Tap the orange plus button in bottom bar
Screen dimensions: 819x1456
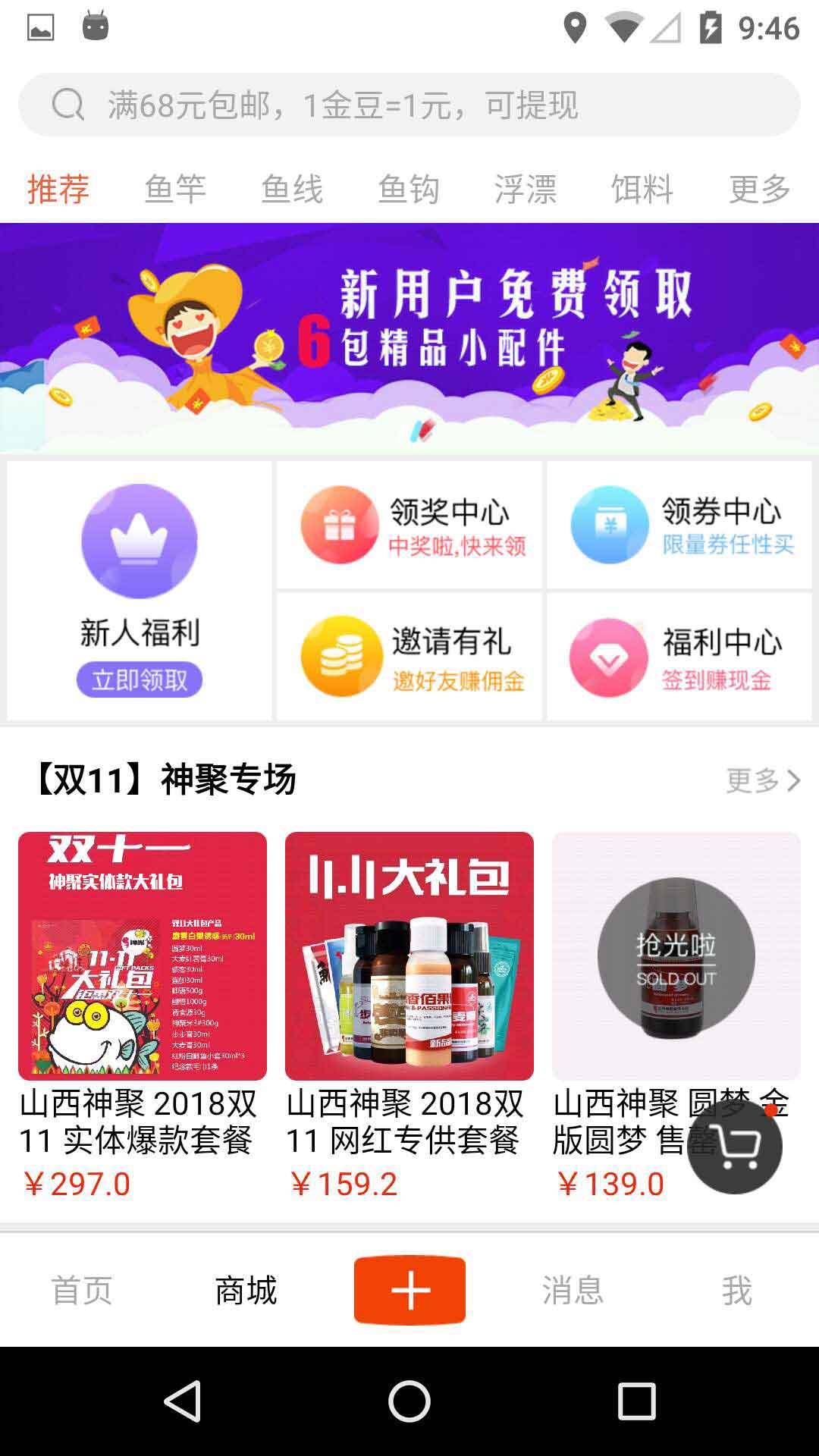(x=409, y=1289)
